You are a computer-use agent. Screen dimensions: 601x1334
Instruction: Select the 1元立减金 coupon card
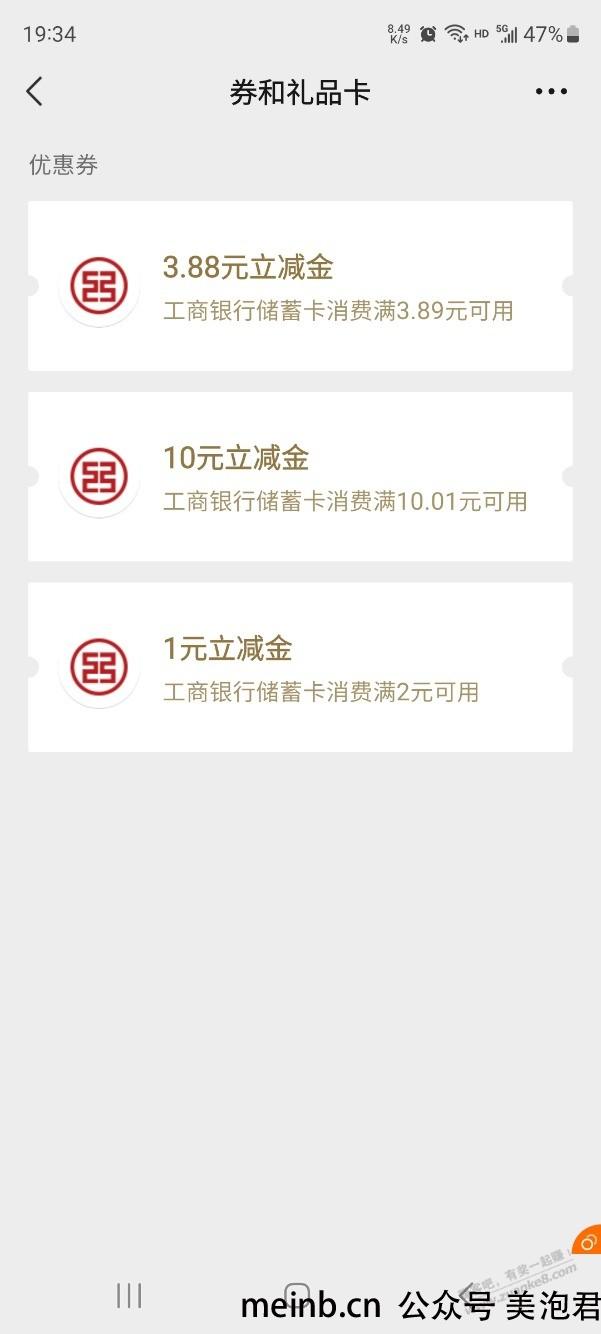300,667
